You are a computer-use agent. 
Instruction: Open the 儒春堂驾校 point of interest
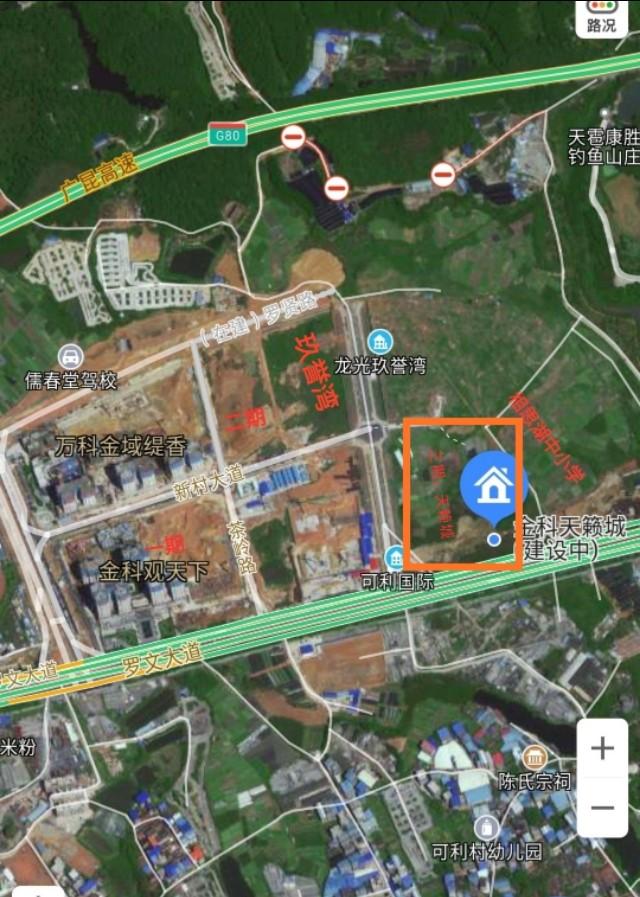70,356
